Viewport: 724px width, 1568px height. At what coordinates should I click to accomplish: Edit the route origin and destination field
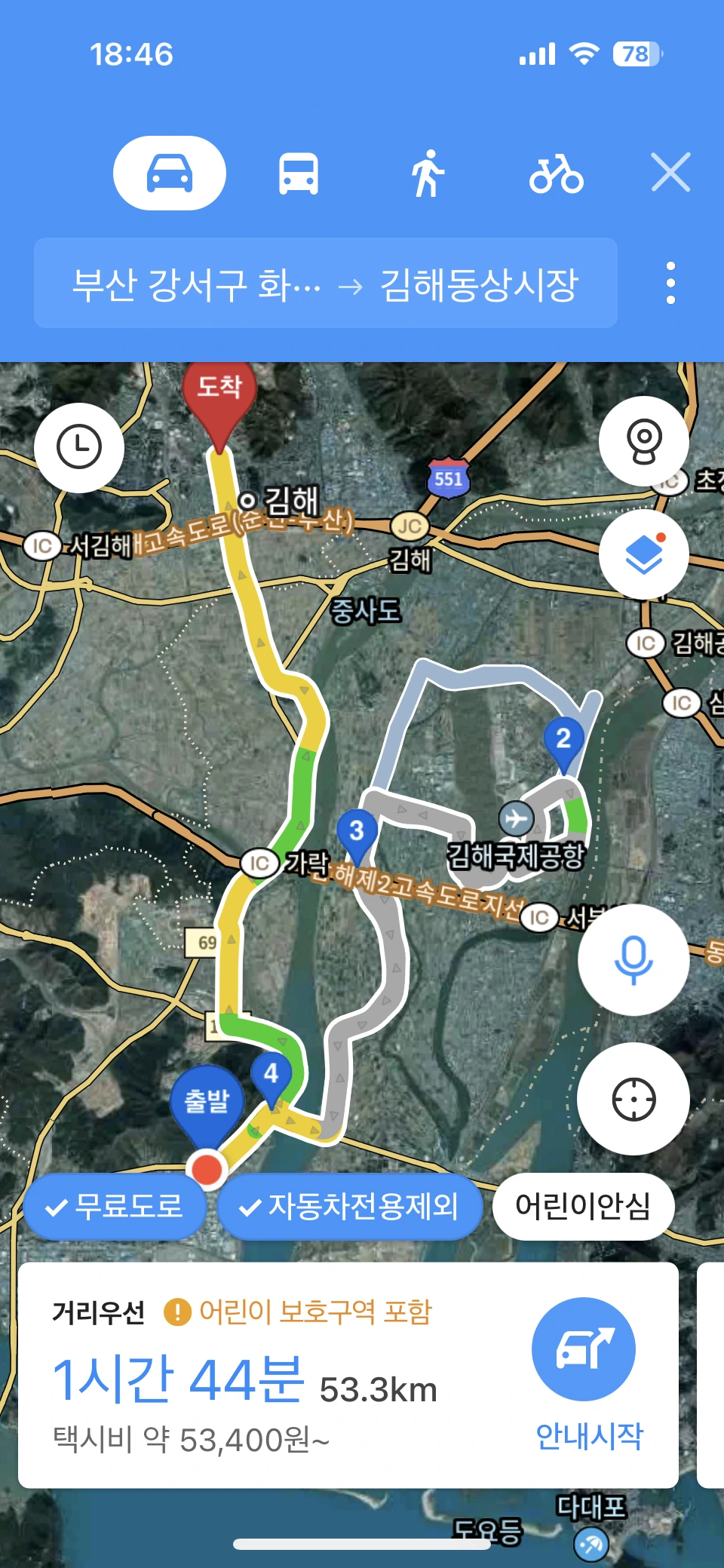pos(325,284)
